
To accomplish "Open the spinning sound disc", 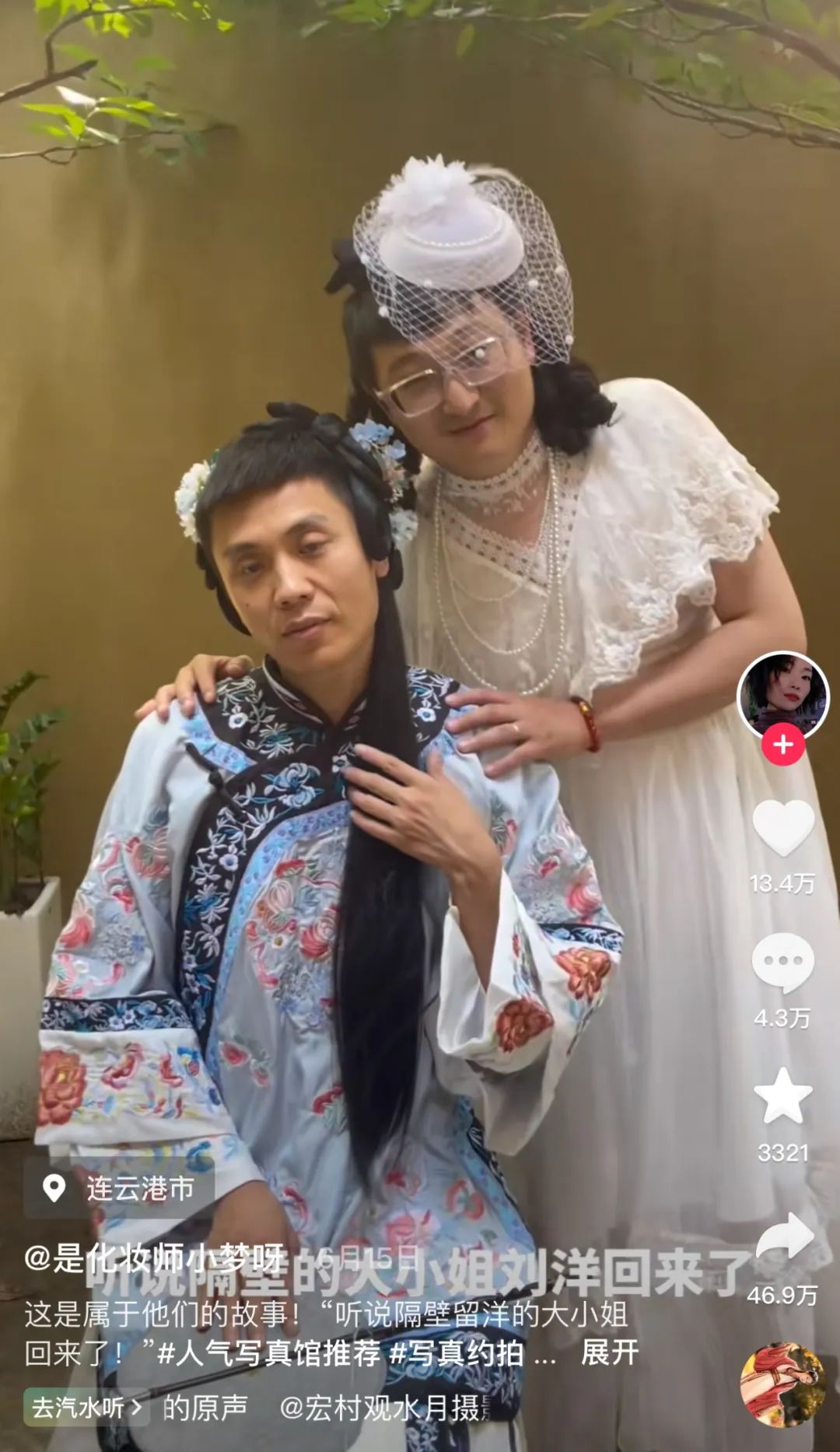I will 782,1385.
